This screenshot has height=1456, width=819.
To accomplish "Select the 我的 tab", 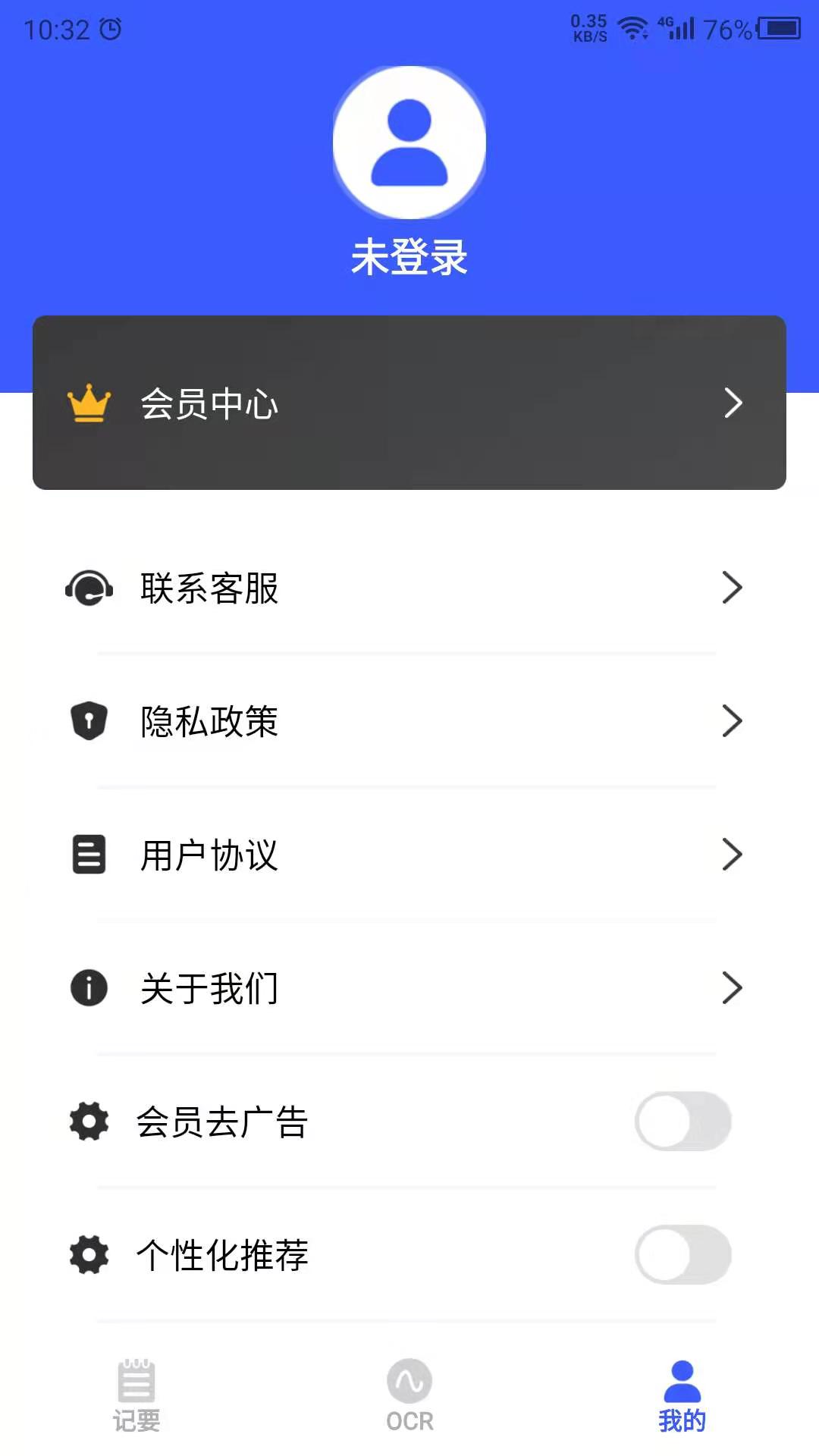I will pyautogui.click(x=682, y=1396).
